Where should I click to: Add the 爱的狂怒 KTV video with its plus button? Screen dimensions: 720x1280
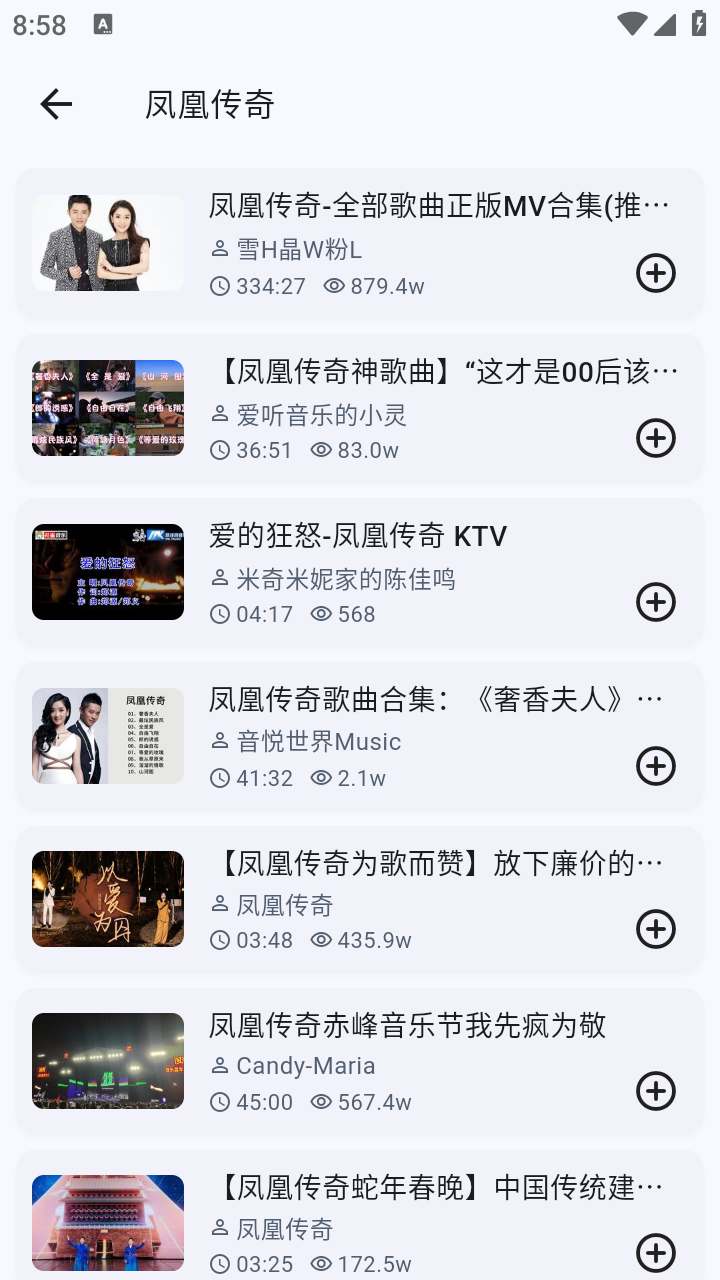(656, 602)
